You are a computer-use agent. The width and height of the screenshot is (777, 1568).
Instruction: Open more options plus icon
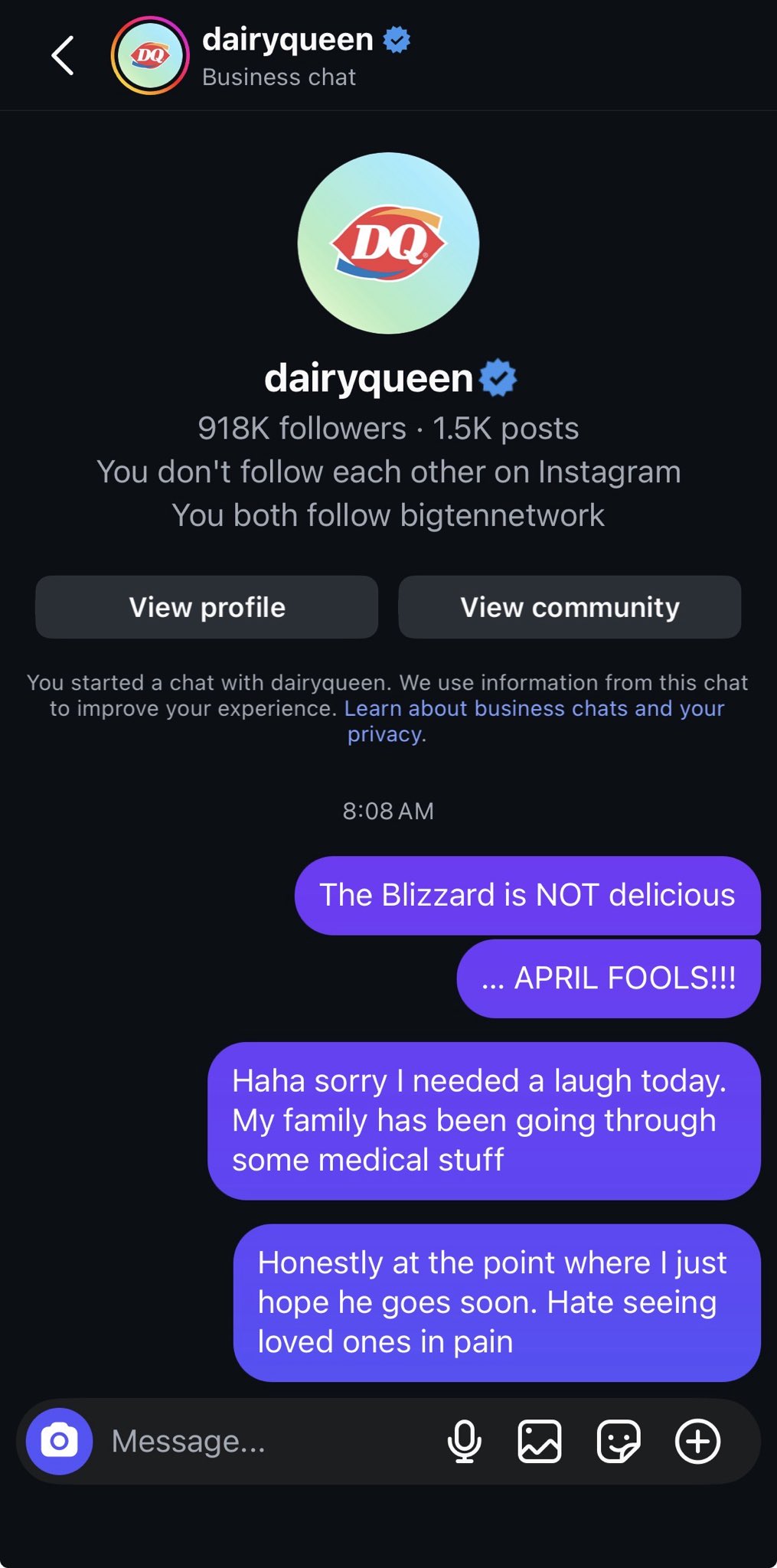(697, 1442)
